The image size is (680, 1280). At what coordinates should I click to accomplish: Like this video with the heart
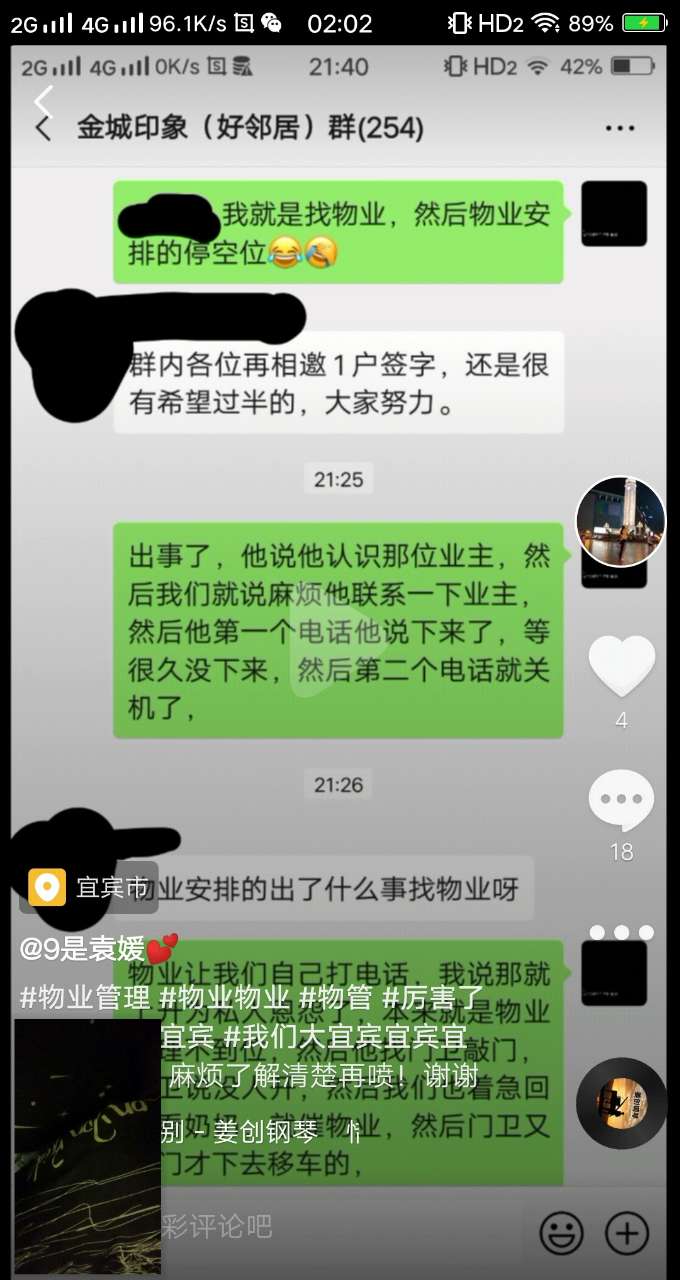(621, 665)
